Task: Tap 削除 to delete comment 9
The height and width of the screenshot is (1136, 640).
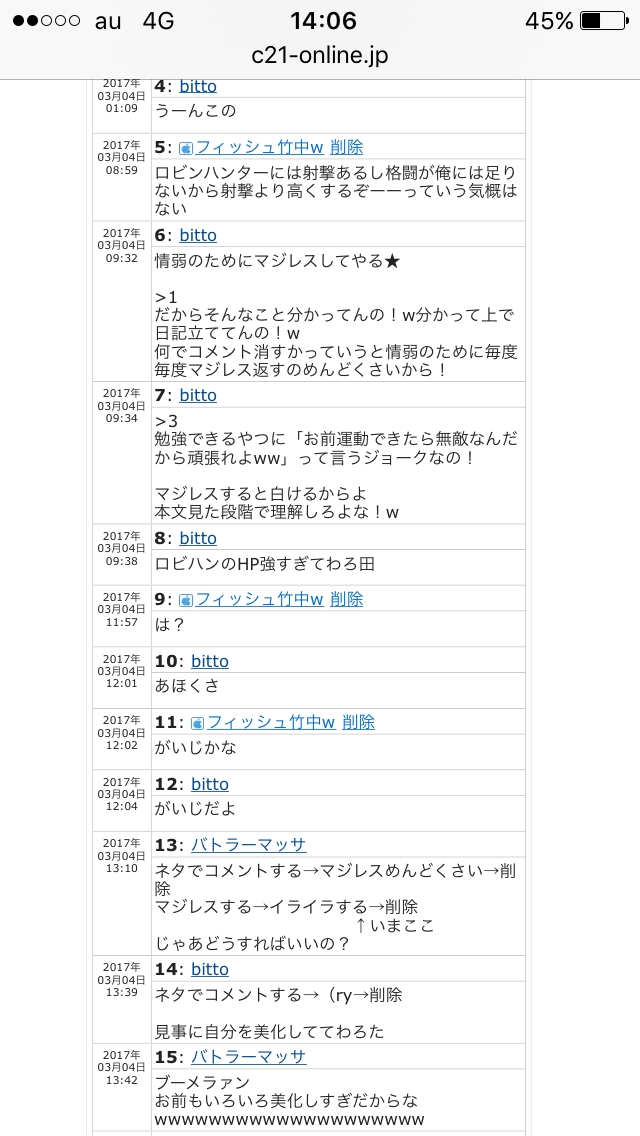Action: [x=346, y=599]
